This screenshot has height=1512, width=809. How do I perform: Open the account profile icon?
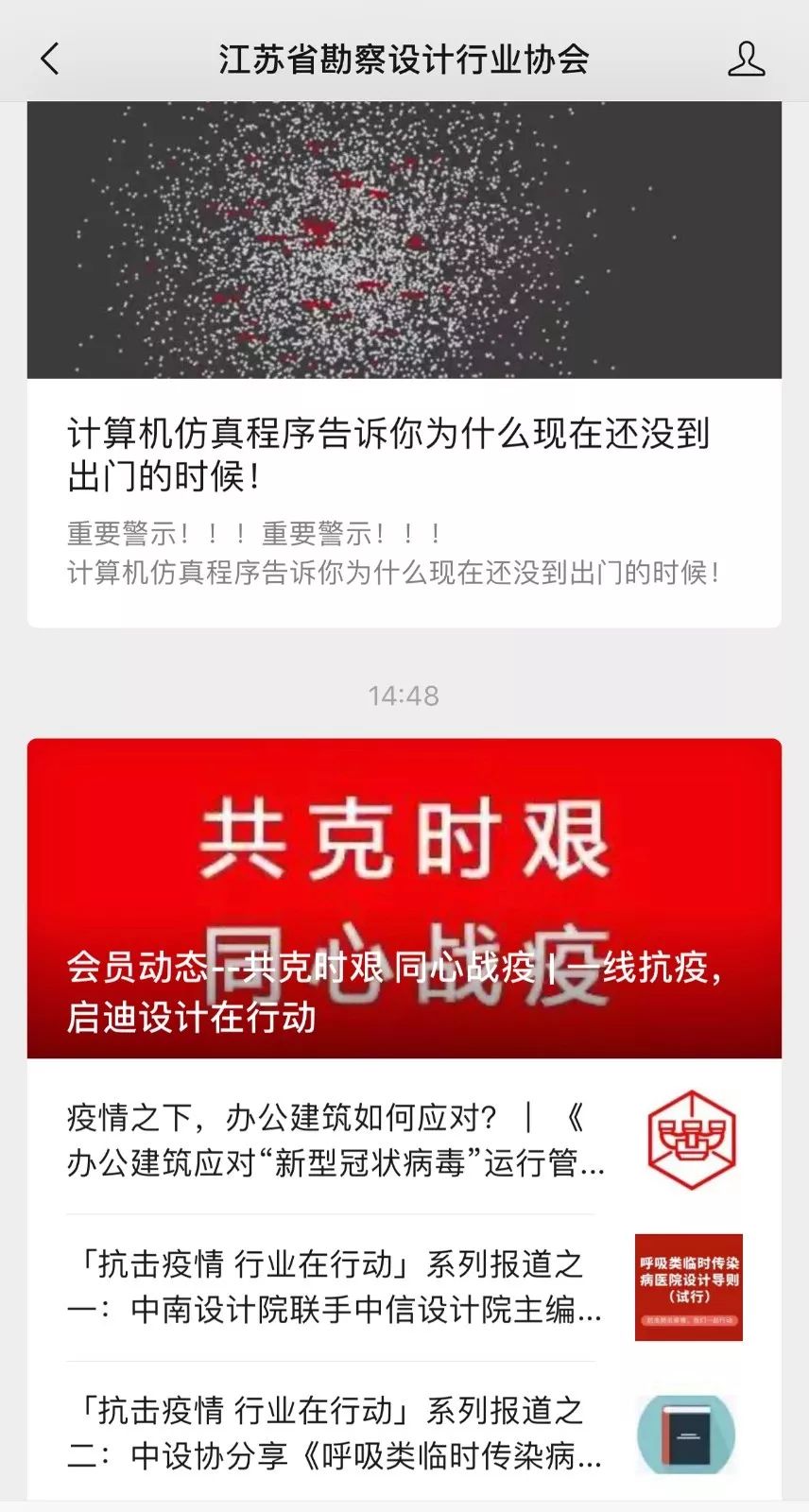point(746,59)
